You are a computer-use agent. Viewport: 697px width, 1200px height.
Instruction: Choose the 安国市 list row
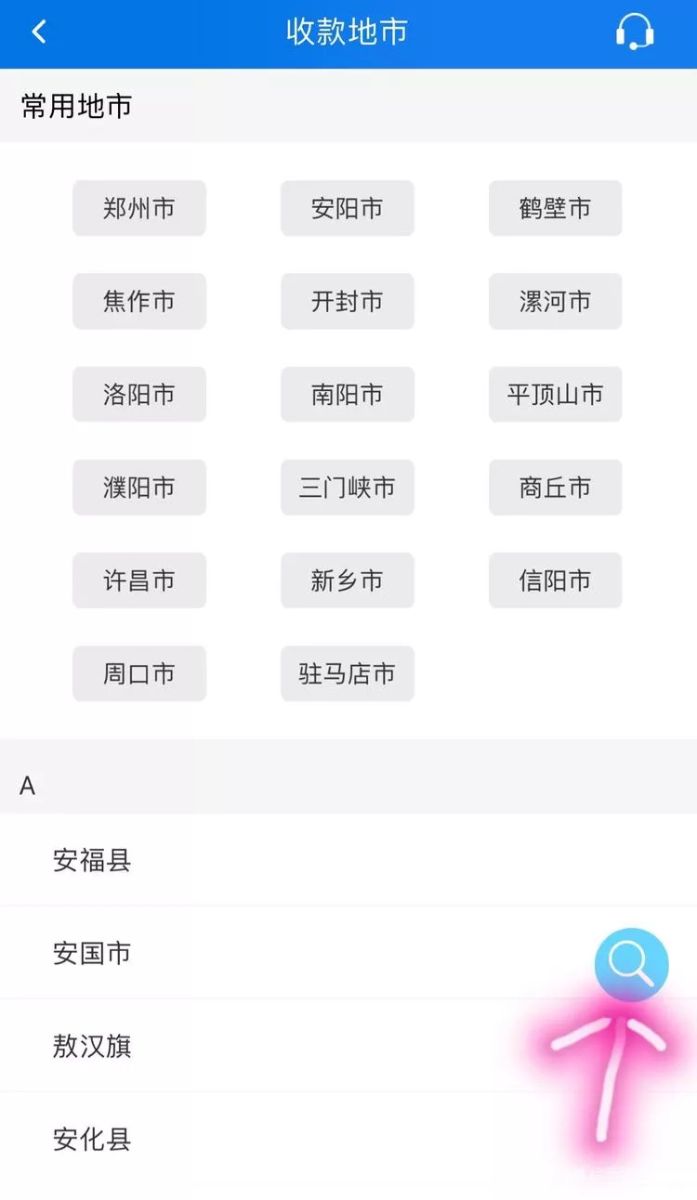348,953
